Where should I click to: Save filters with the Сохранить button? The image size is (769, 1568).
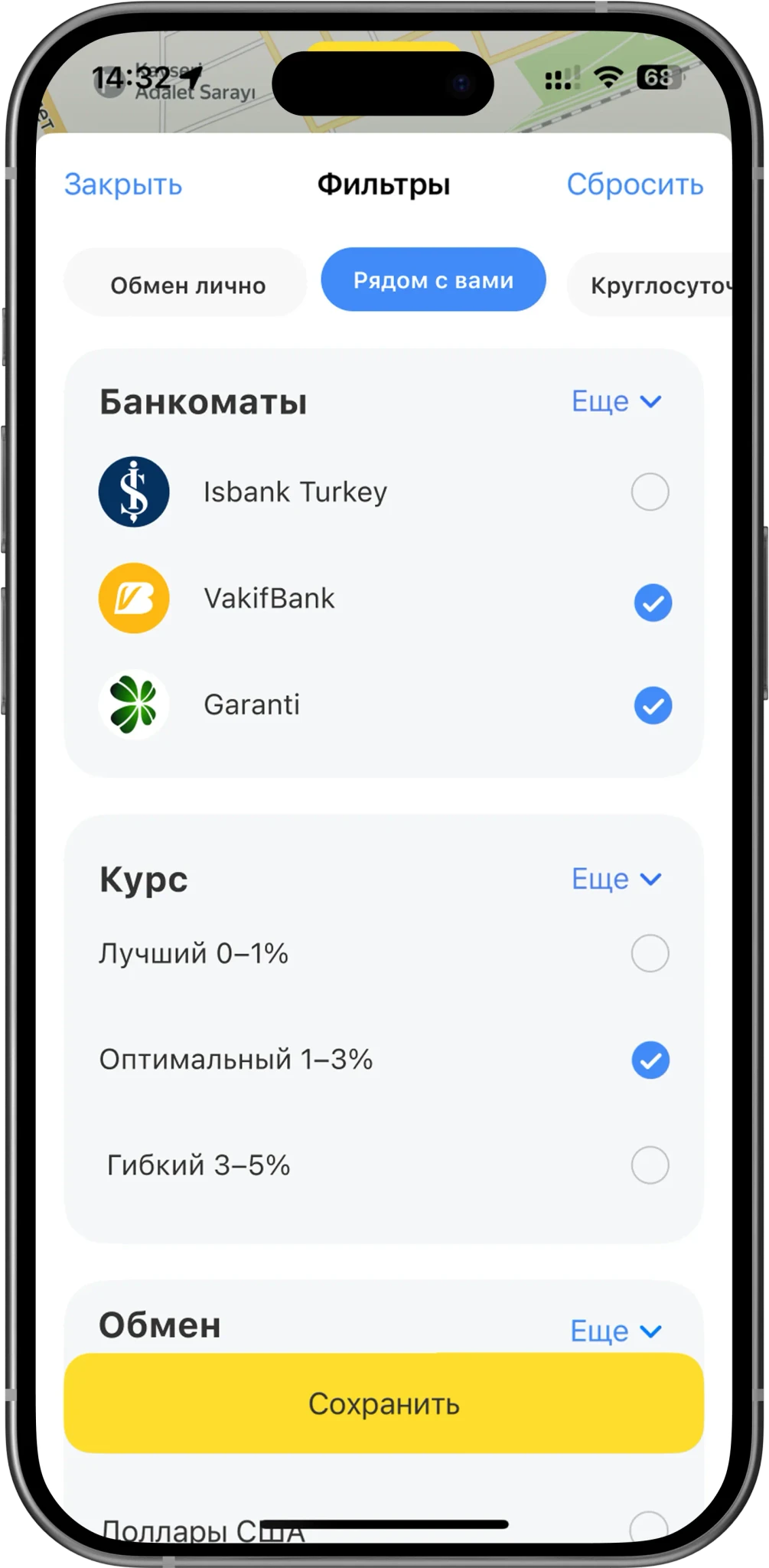(x=383, y=1403)
